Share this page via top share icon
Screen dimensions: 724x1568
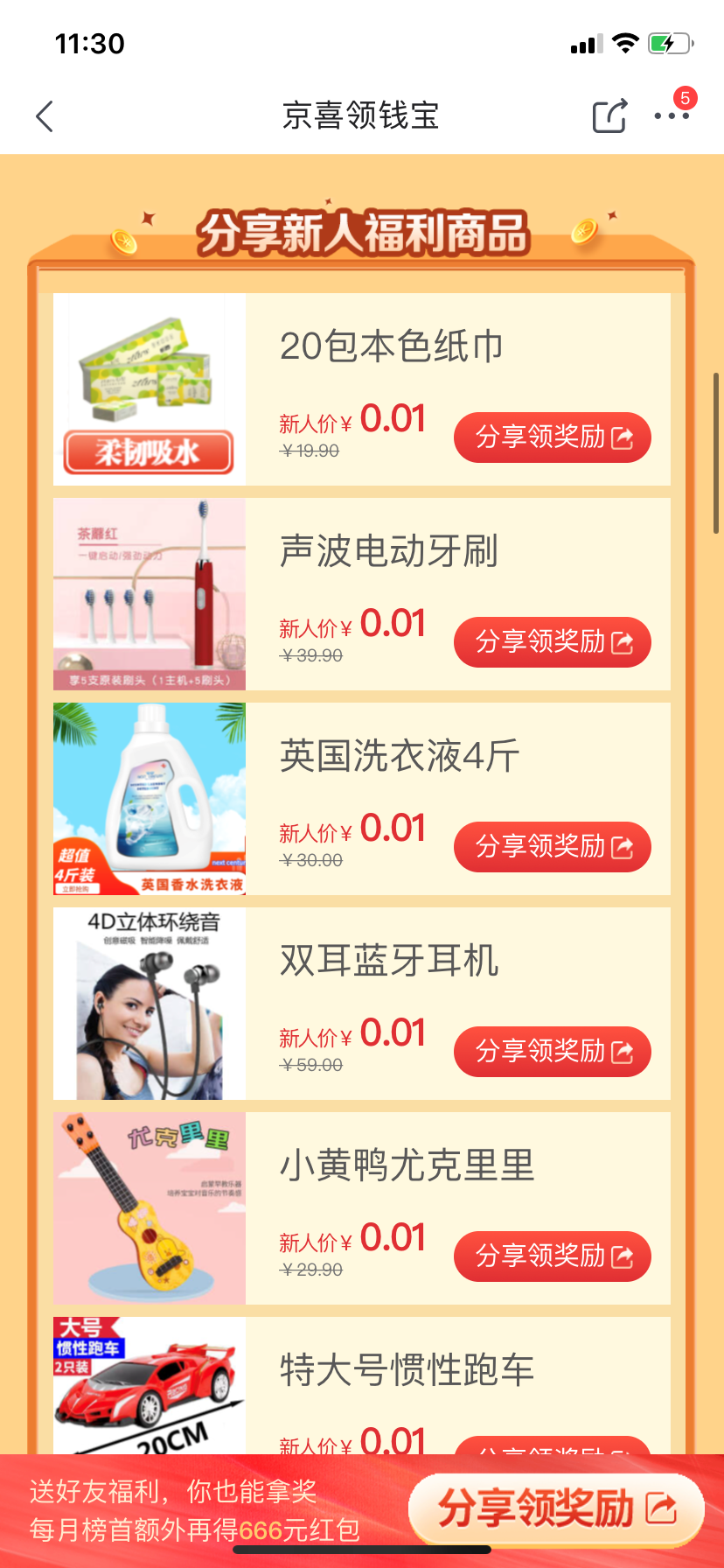click(x=609, y=115)
